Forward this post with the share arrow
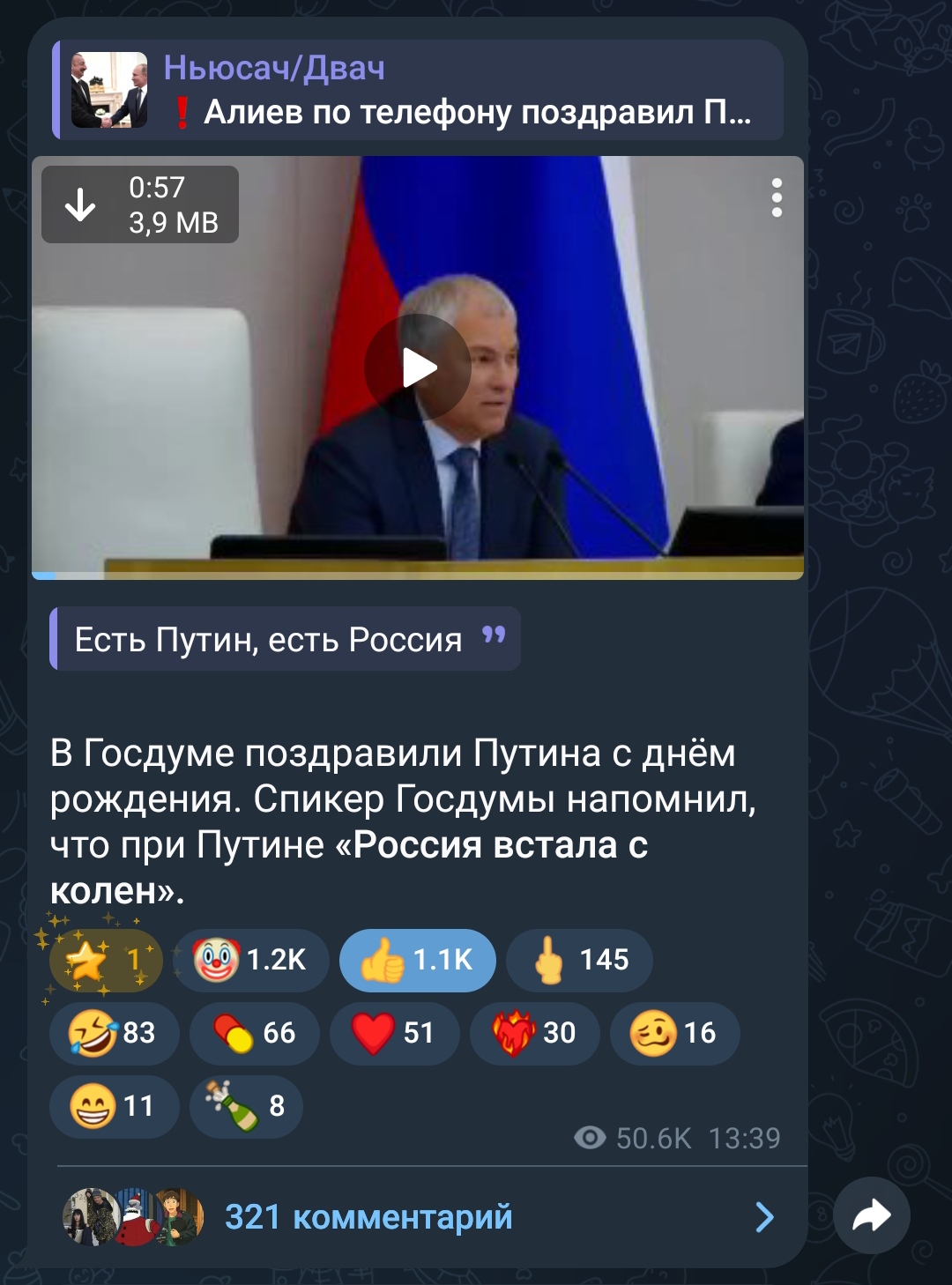 (x=871, y=1216)
